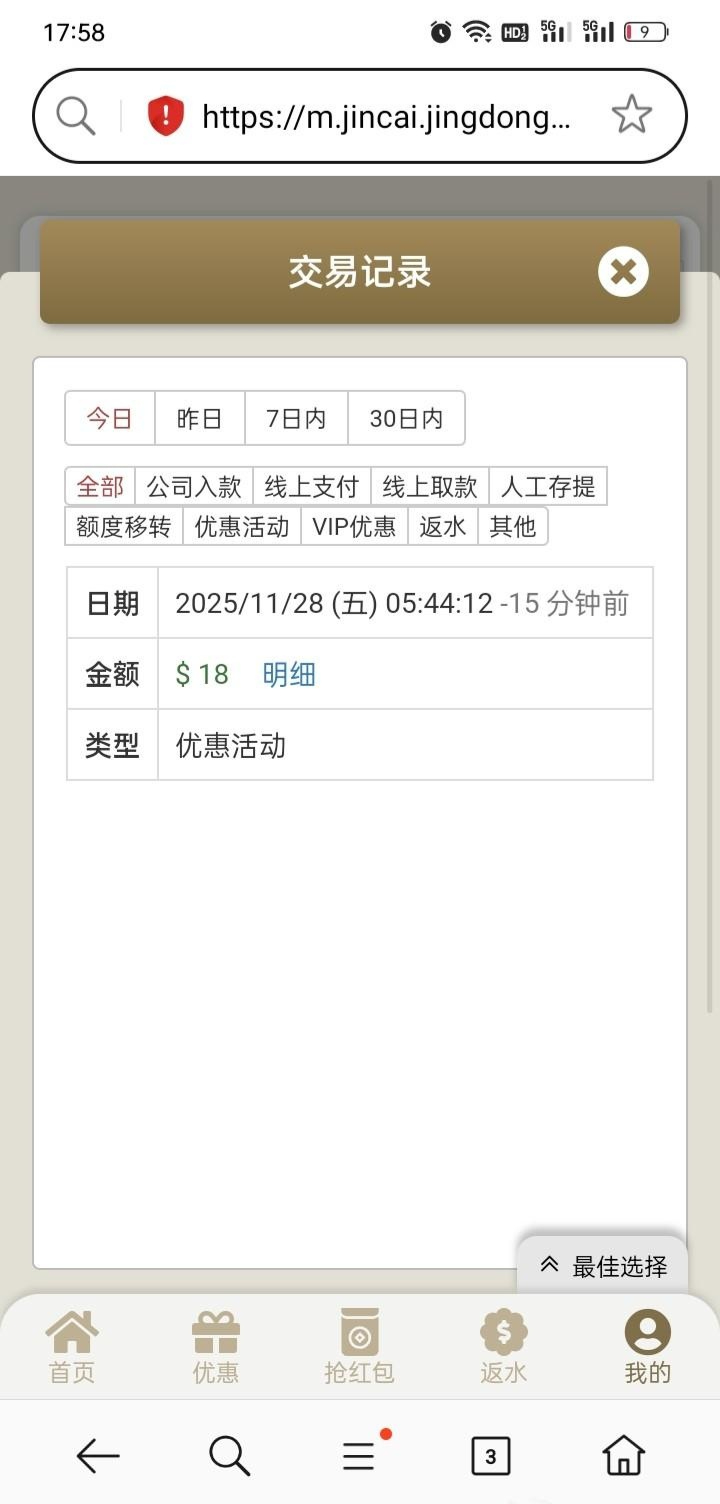Open the 明细 link for $18
This screenshot has height=1504, width=720.
click(x=289, y=674)
